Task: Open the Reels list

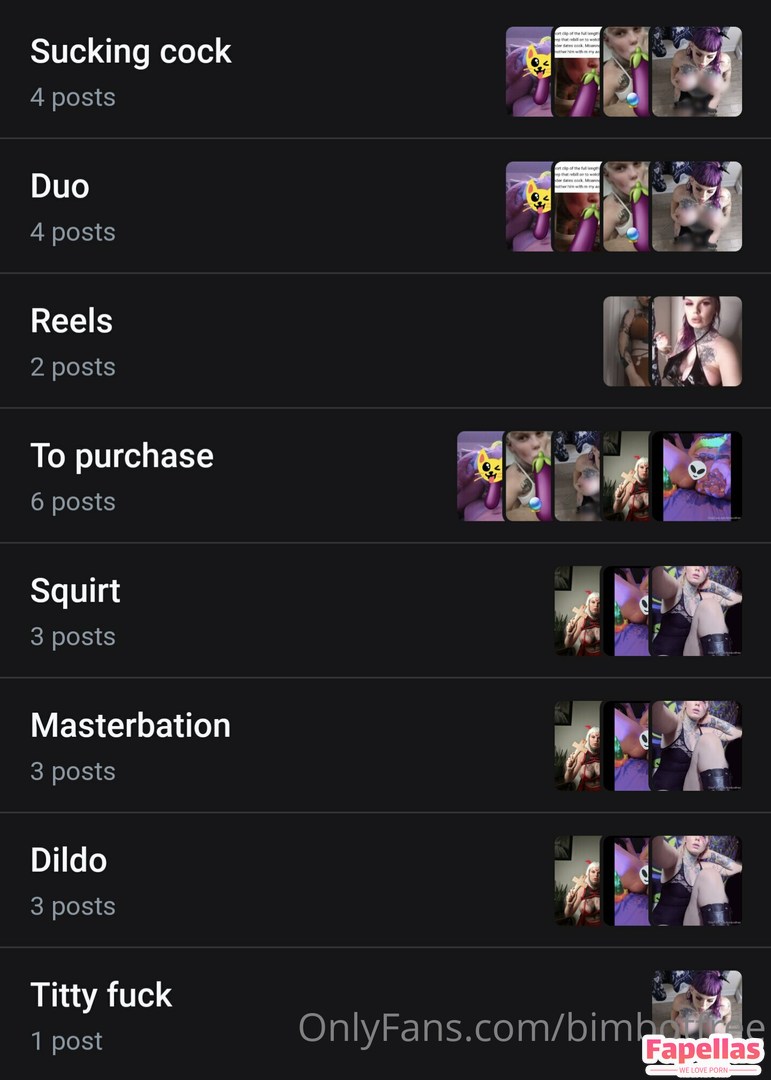Action: [x=72, y=341]
